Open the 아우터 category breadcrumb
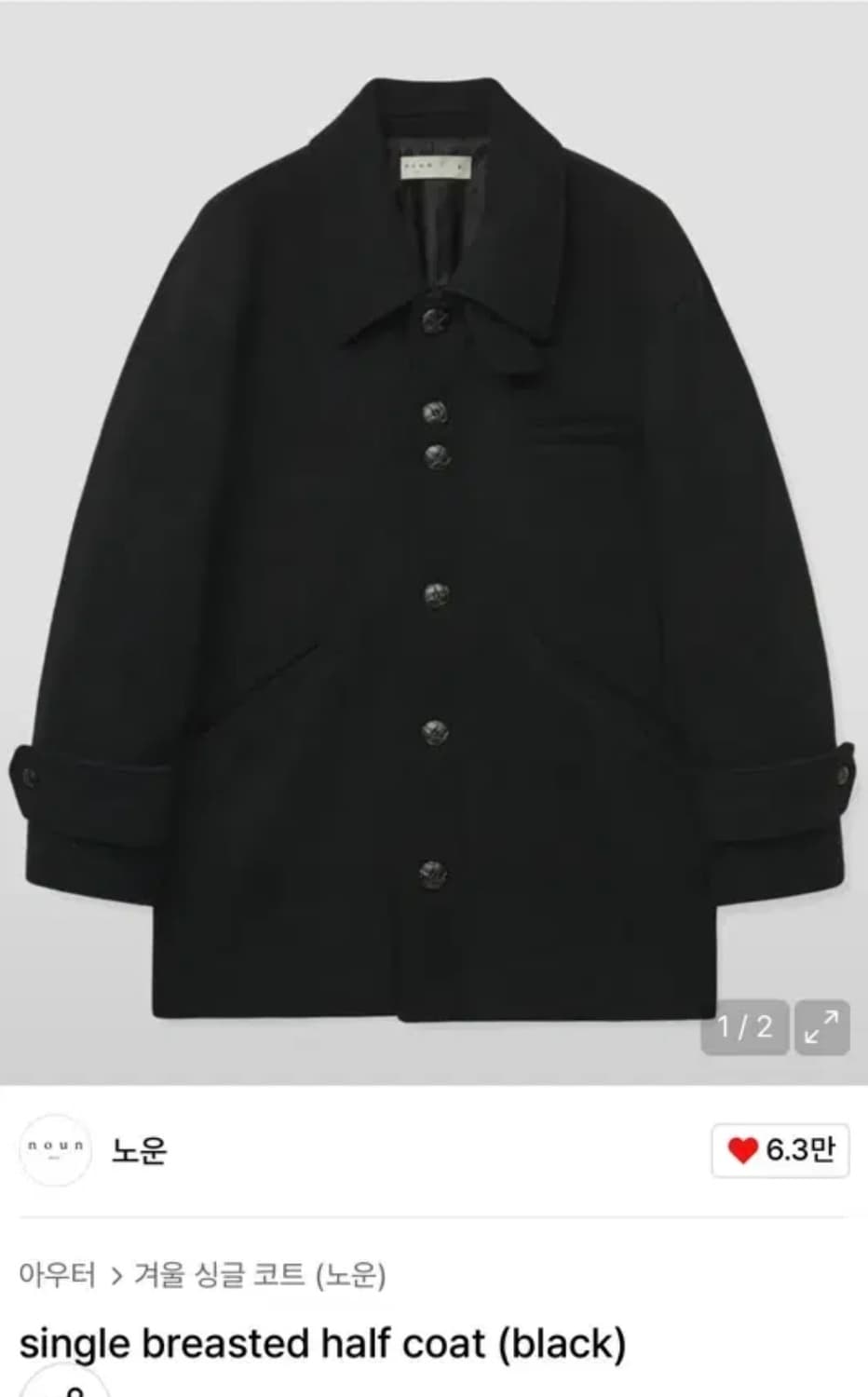 tap(57, 1274)
